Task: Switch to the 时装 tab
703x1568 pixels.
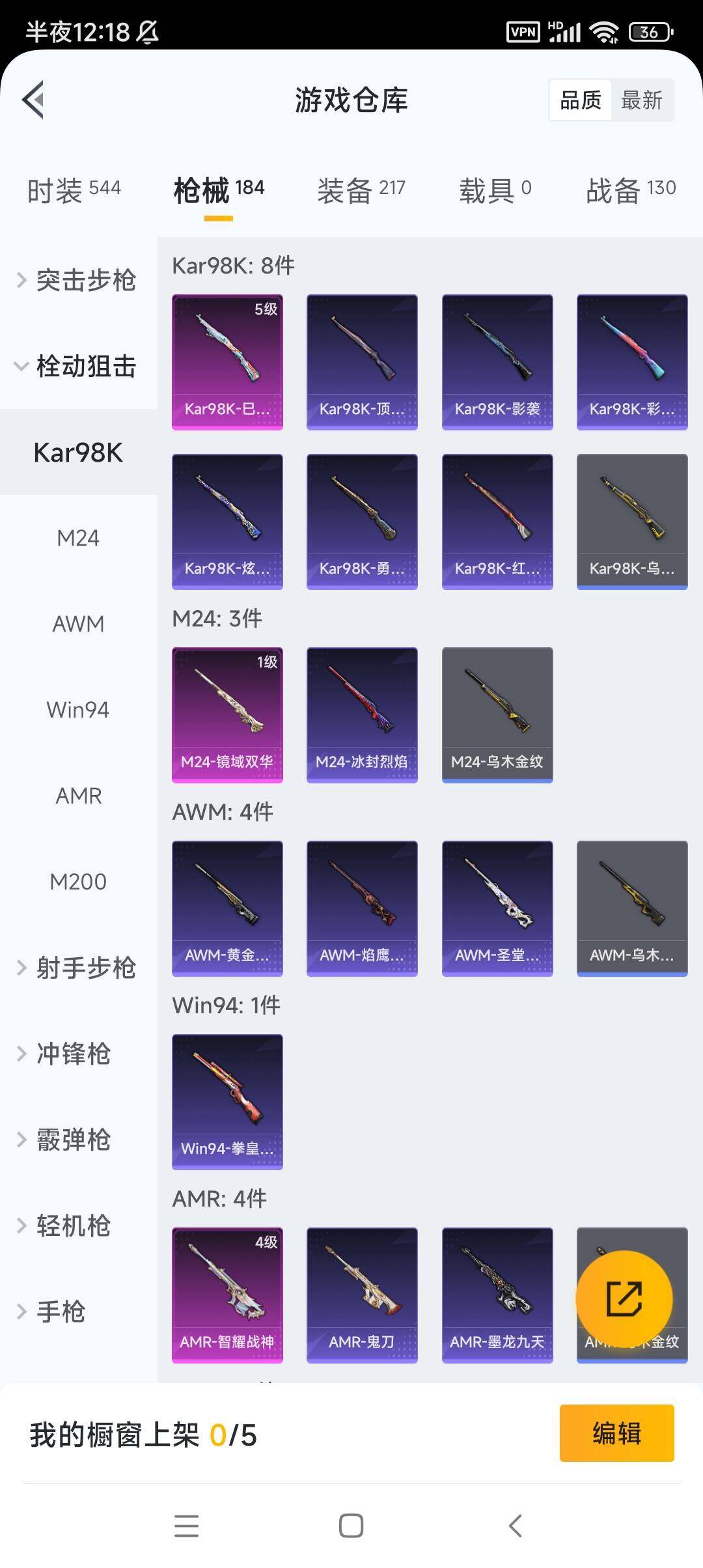Action: pos(74,190)
